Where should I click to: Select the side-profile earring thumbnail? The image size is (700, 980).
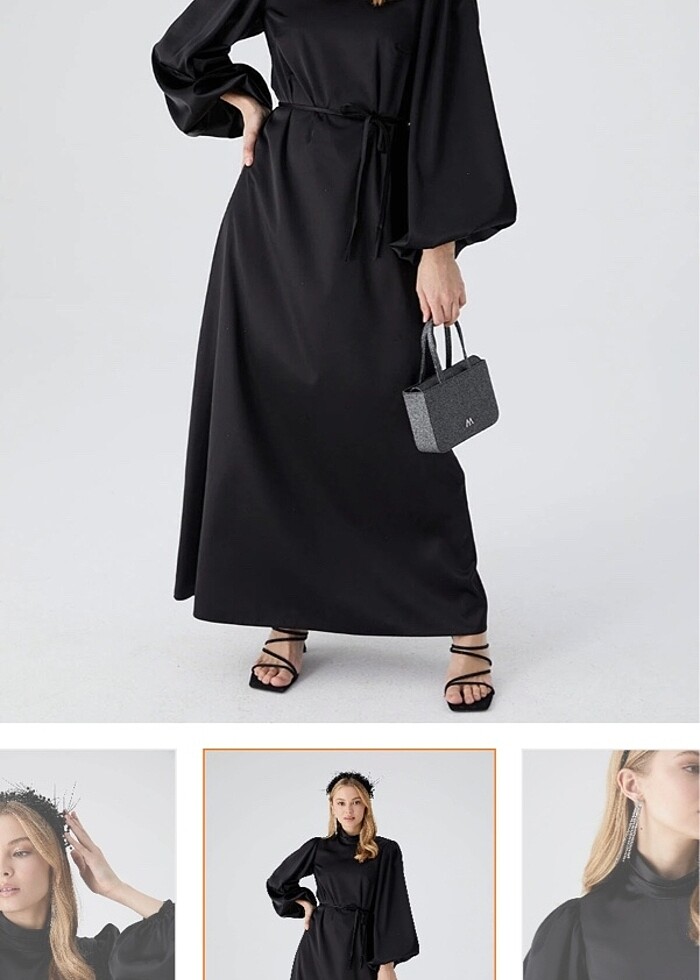(610, 865)
